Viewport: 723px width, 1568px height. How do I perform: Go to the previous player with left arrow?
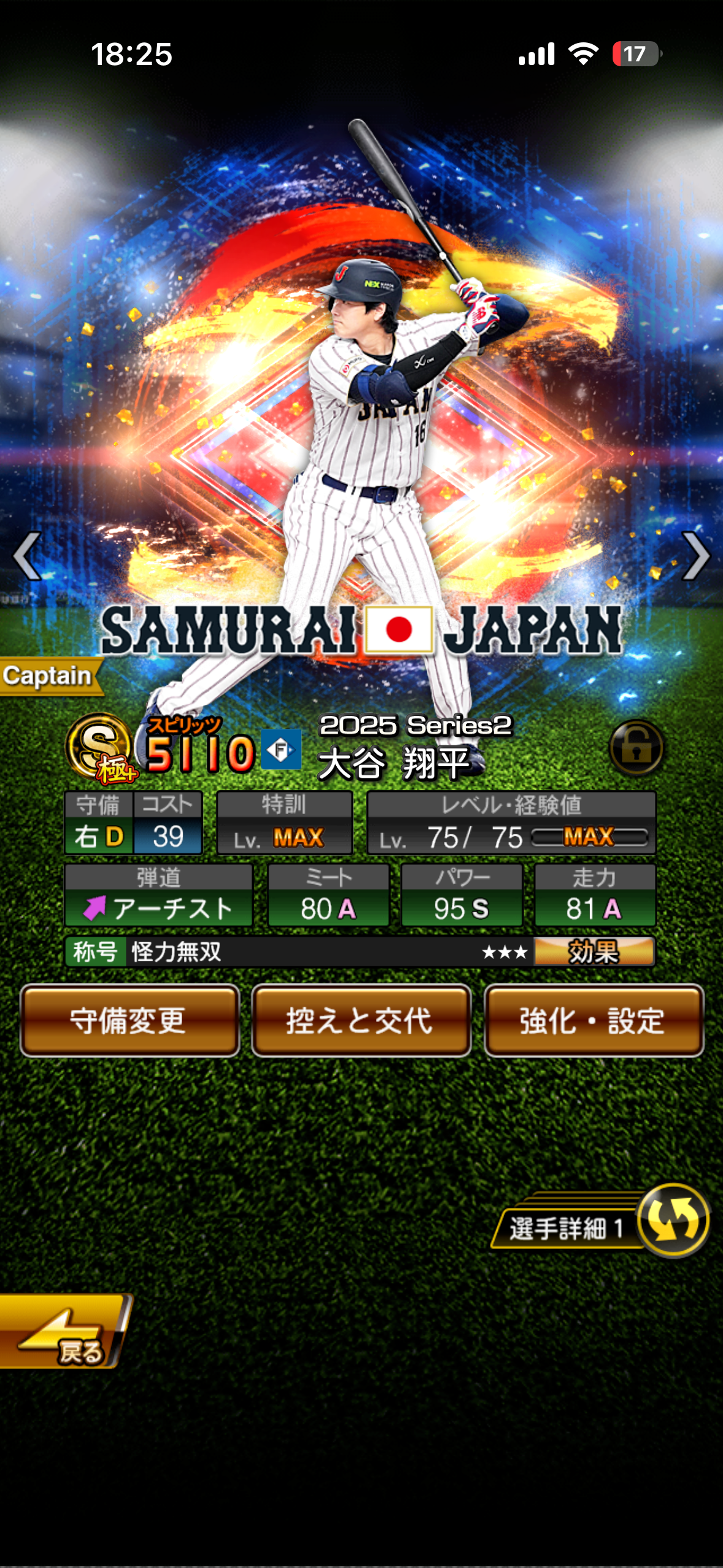[x=28, y=556]
